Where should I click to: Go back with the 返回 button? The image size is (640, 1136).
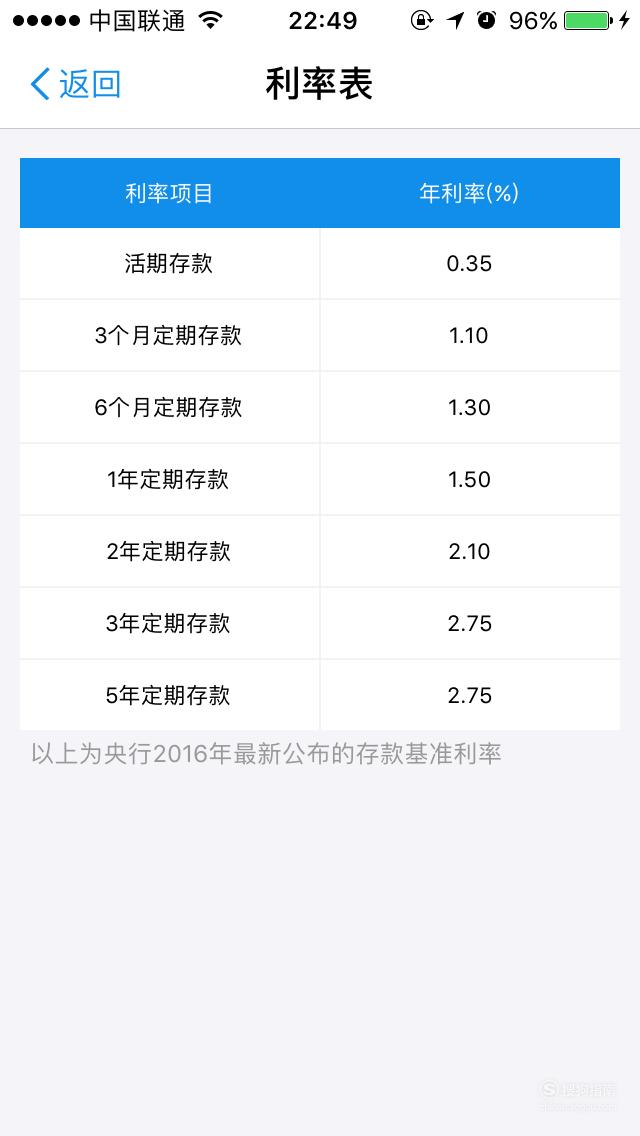pos(75,84)
